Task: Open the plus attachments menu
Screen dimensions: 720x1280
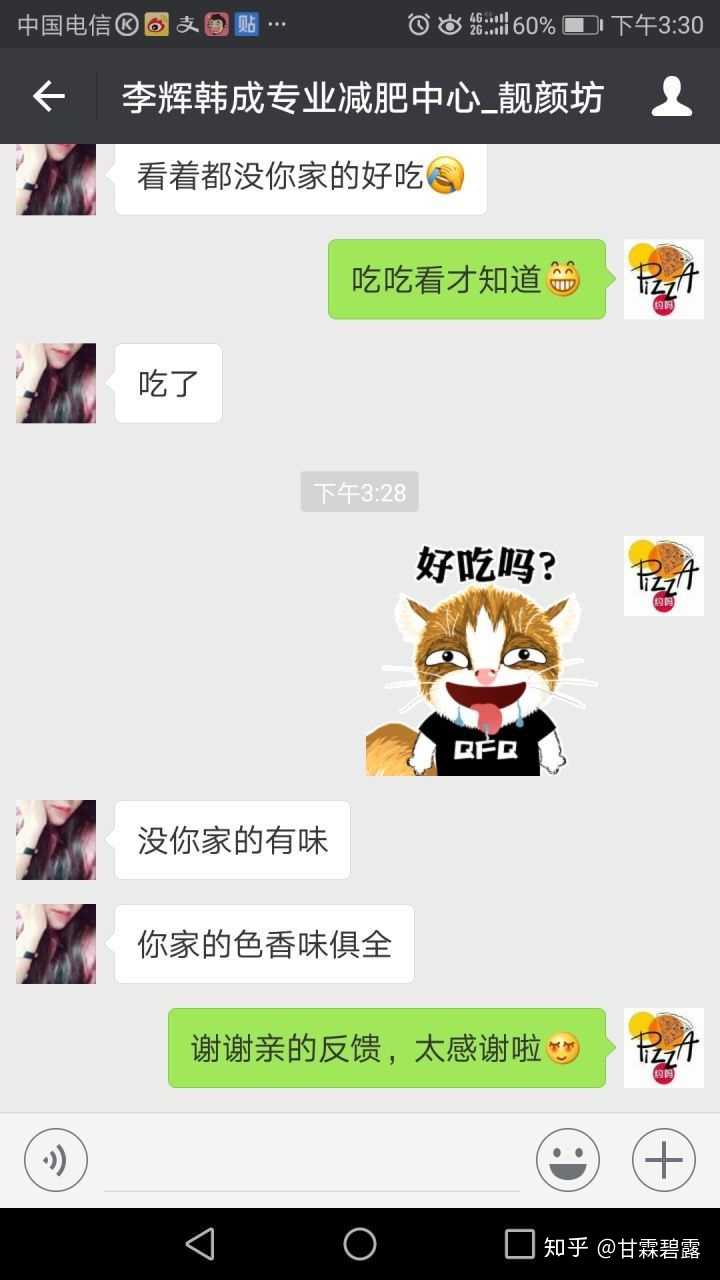Action: click(663, 1160)
